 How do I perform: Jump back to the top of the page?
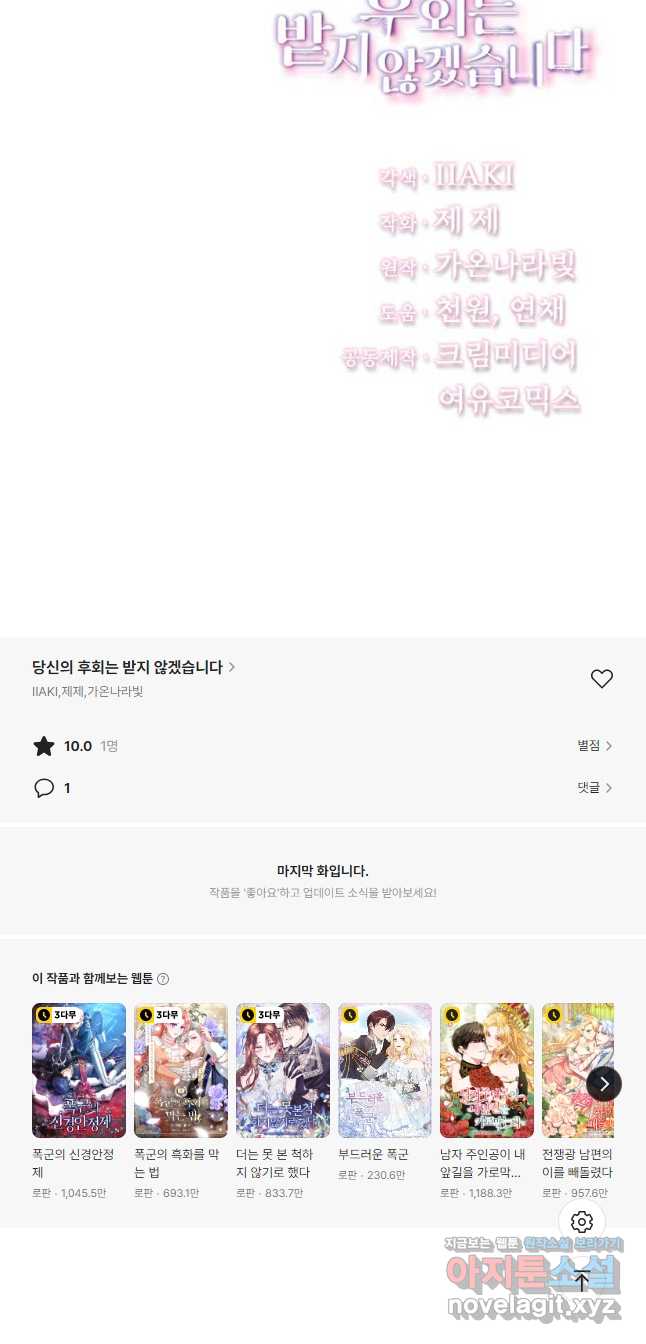582,1280
